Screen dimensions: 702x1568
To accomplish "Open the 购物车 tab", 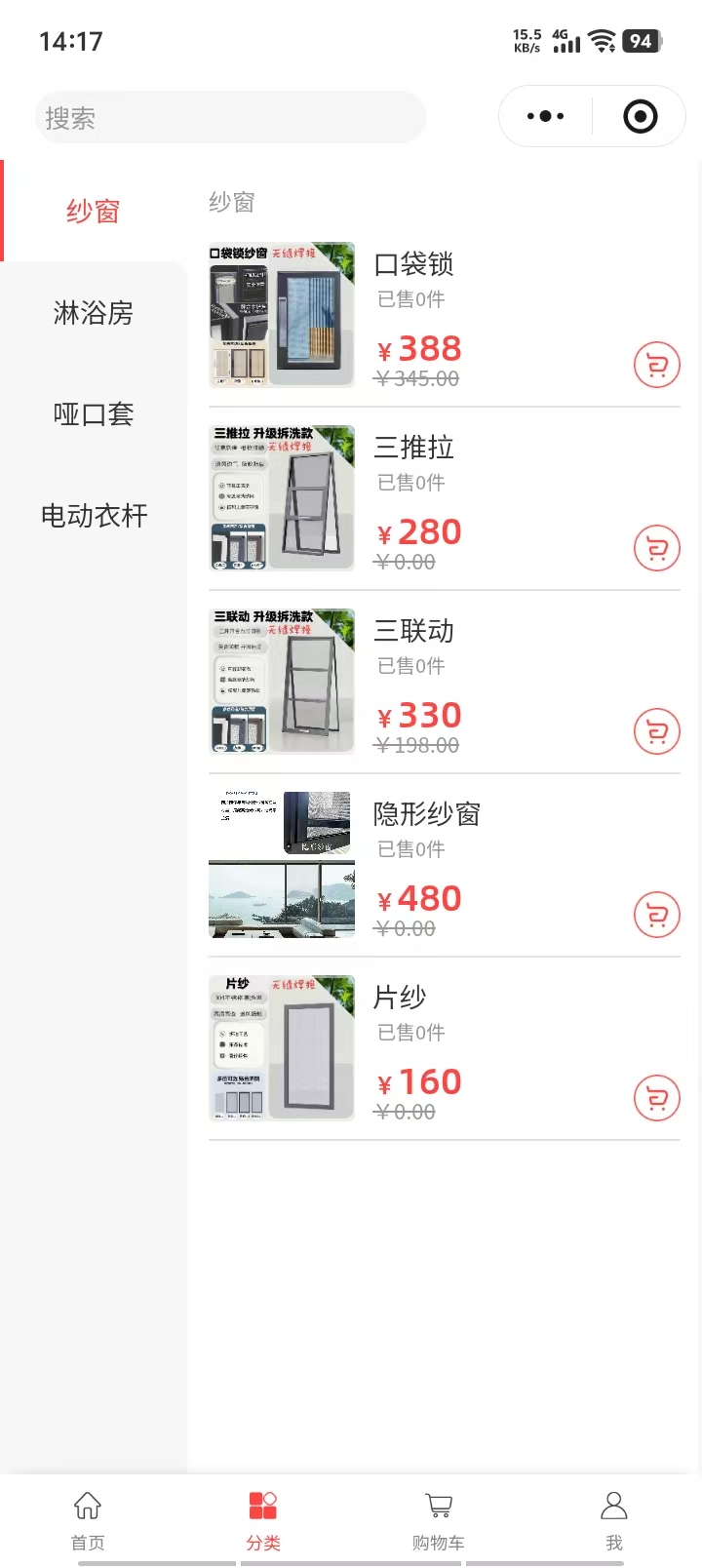I will tap(439, 1520).
